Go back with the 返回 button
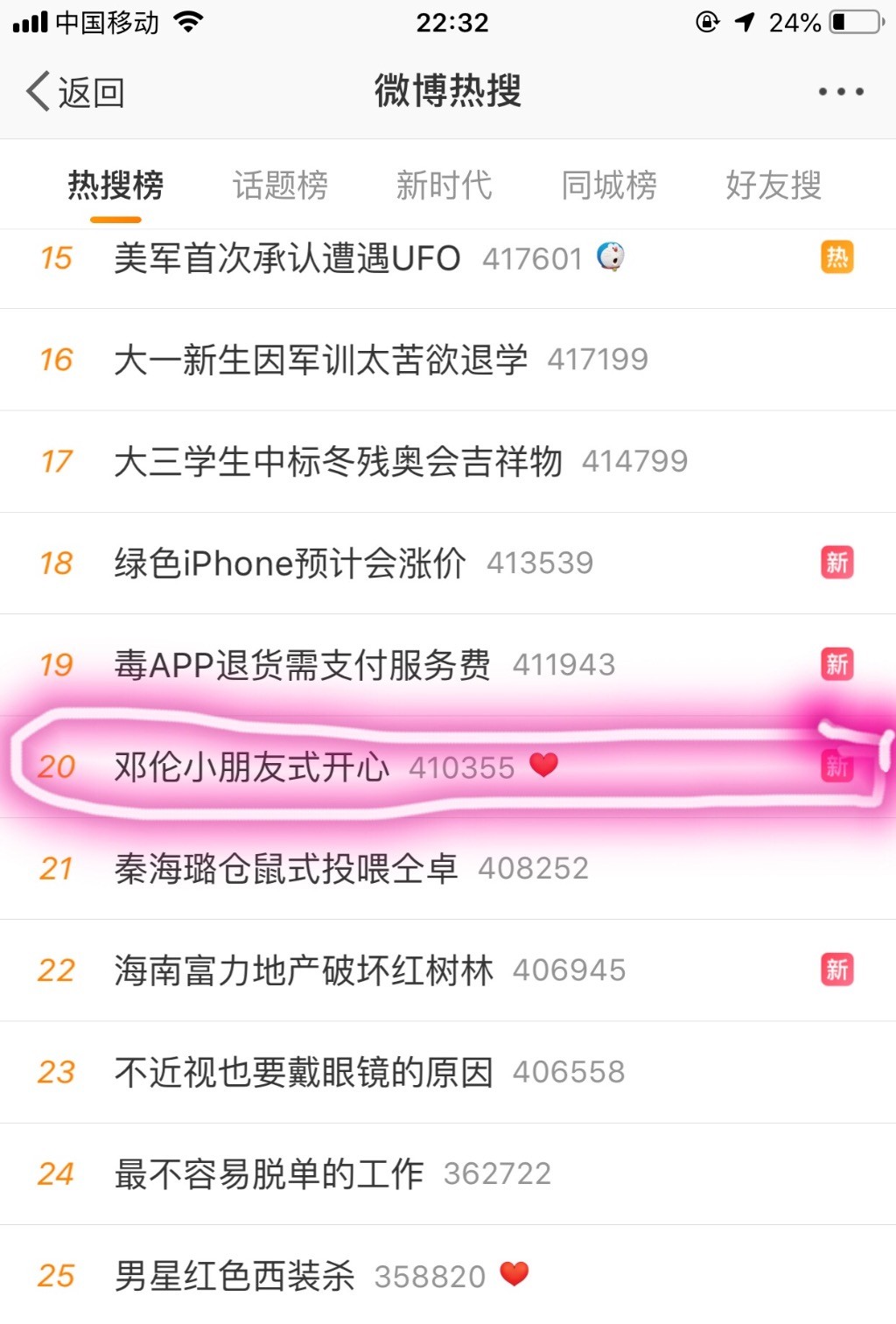 76,92
